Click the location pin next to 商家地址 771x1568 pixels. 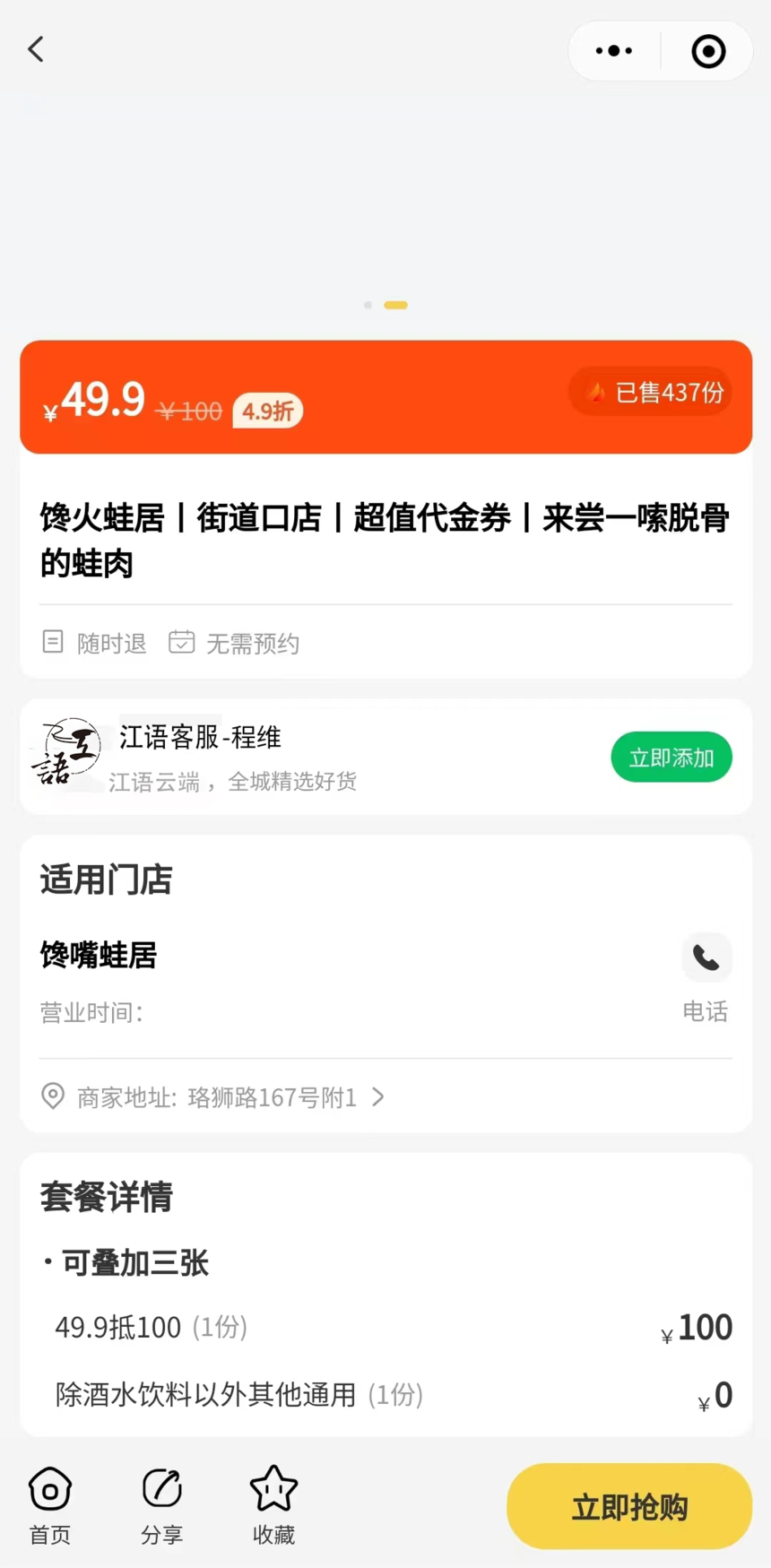52,1096
